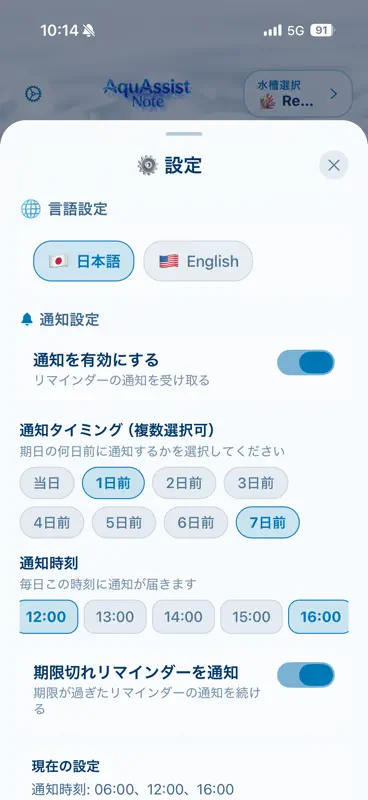The image size is (368, 800).
Task: Enable the 6日前 timing chip
Action: pyautogui.click(x=195, y=522)
